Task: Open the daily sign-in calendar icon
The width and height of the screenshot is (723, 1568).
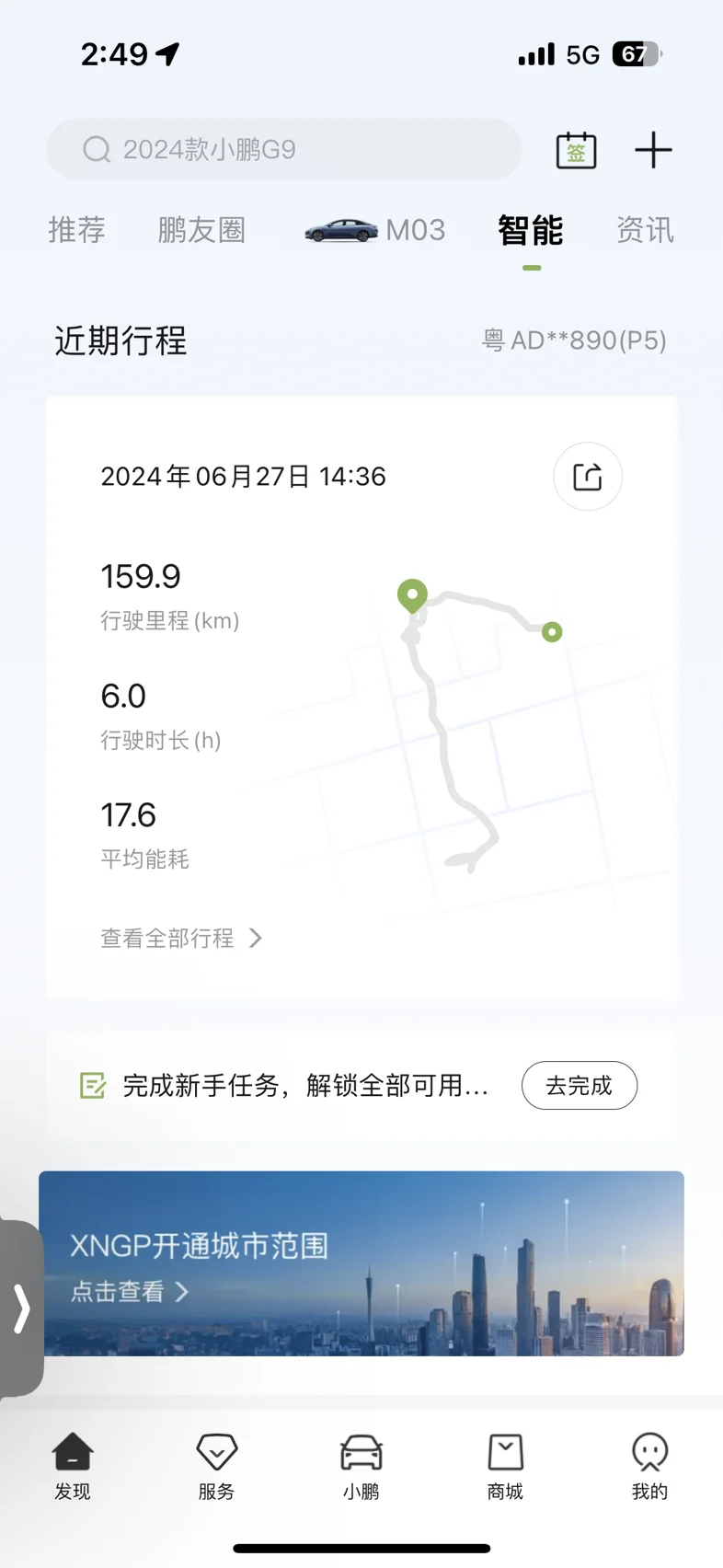Action: pos(577,150)
